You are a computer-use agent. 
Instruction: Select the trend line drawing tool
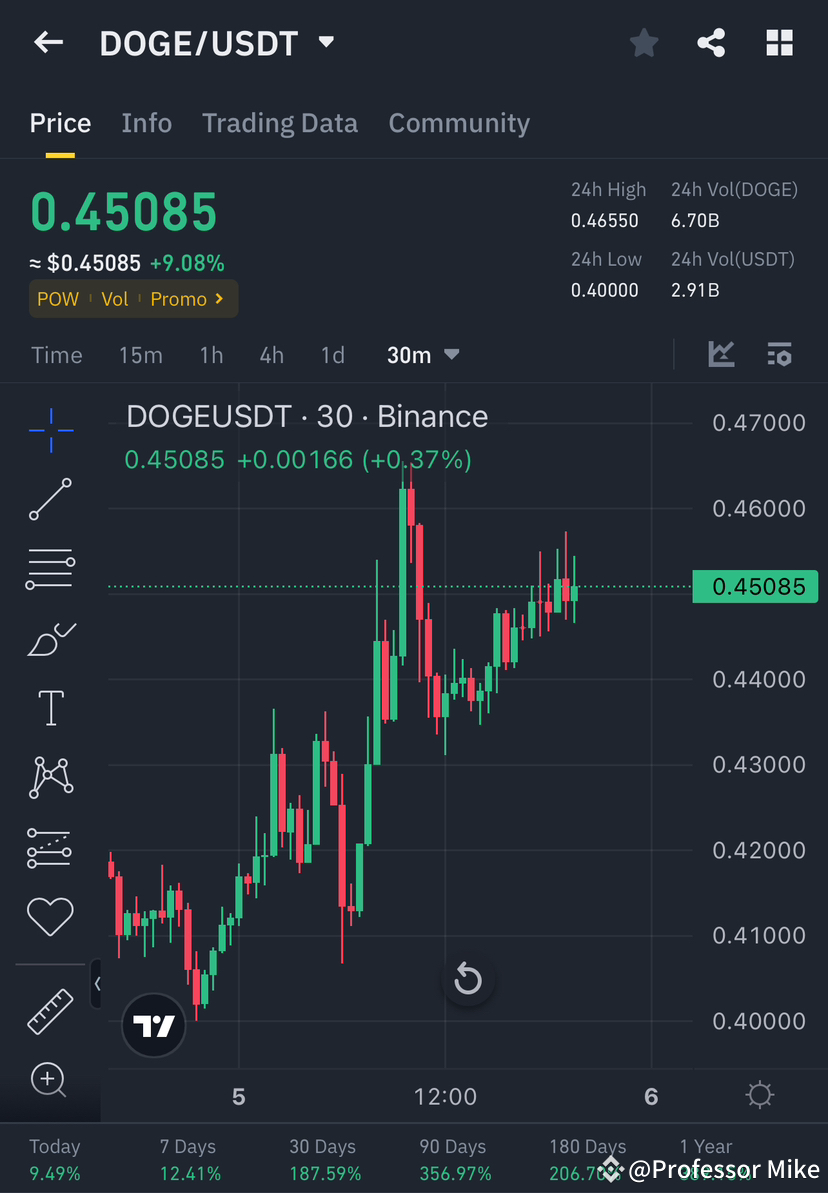(x=49, y=499)
